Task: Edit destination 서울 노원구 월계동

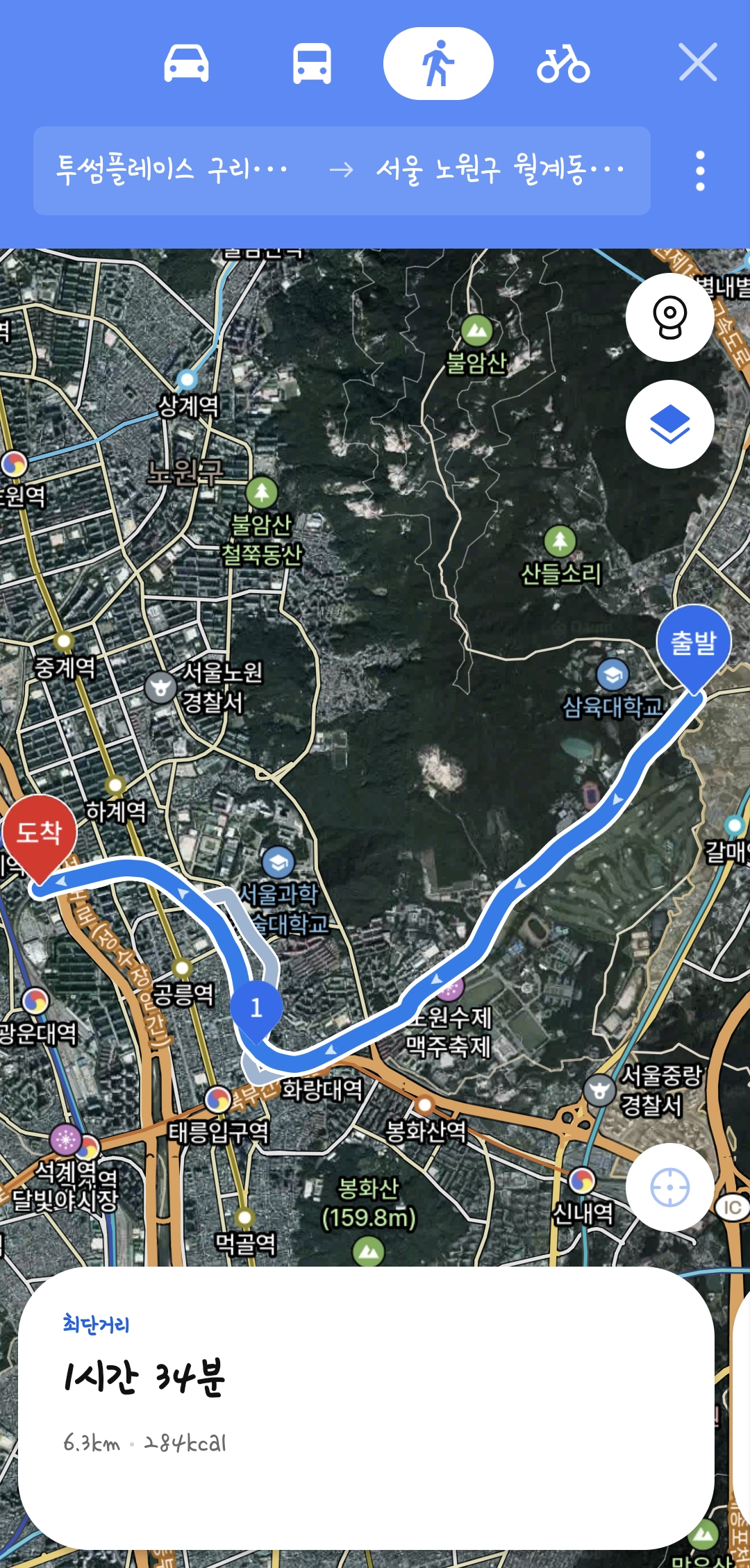Action: 500,169
